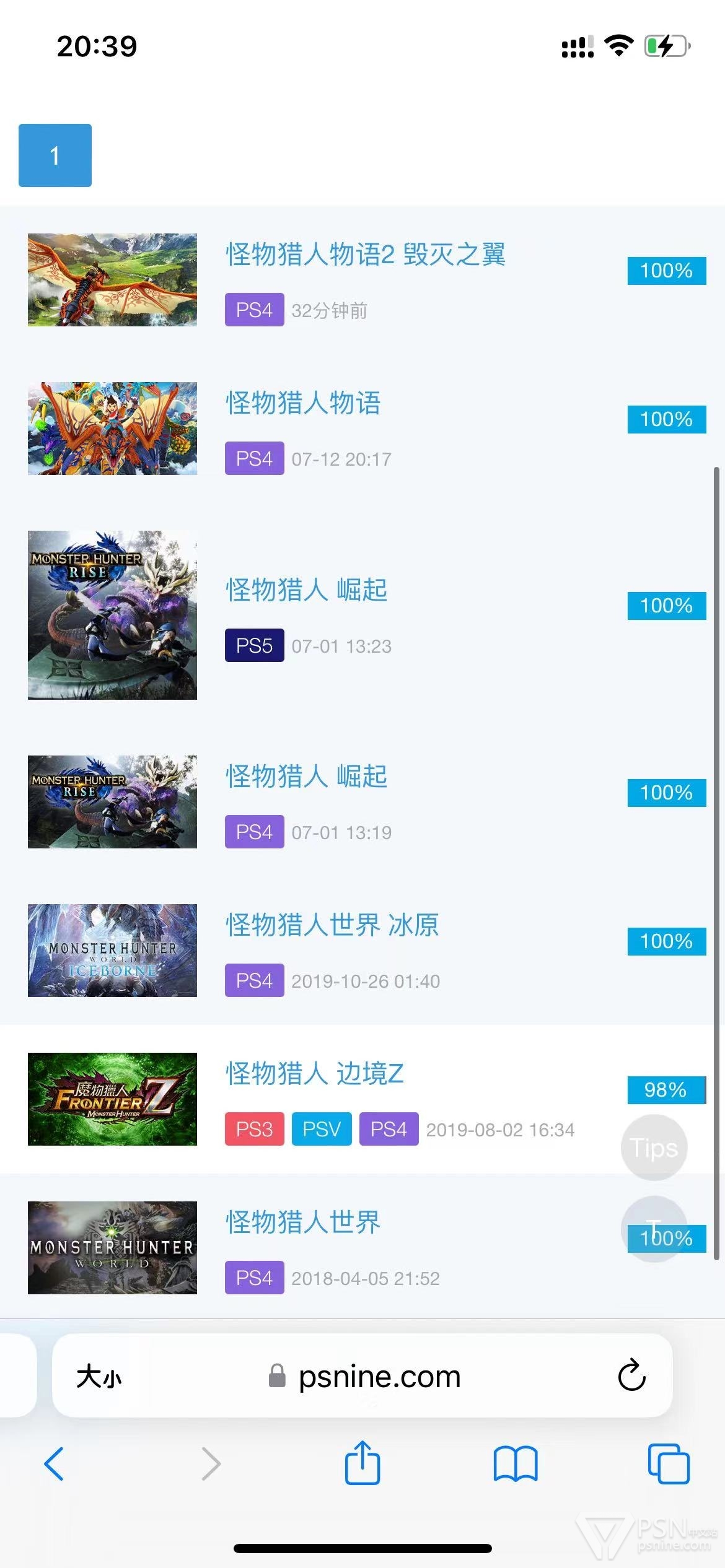This screenshot has height=1568, width=725.
Task: Select page 1 in pagination
Action: pos(55,155)
